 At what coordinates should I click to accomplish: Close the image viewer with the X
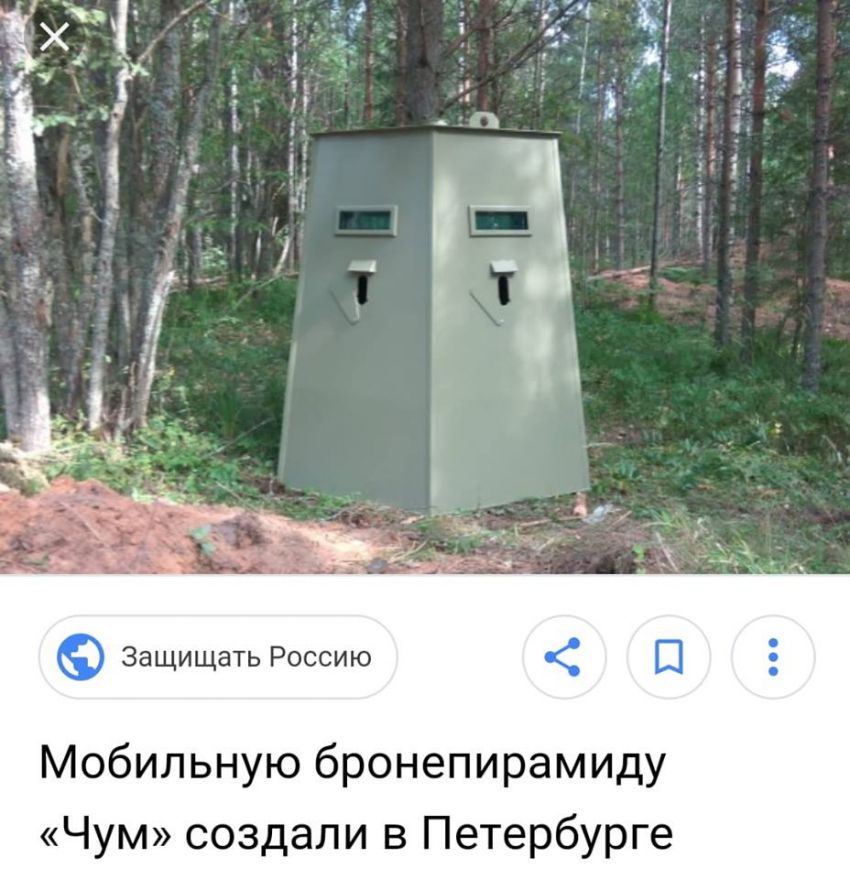[53, 38]
